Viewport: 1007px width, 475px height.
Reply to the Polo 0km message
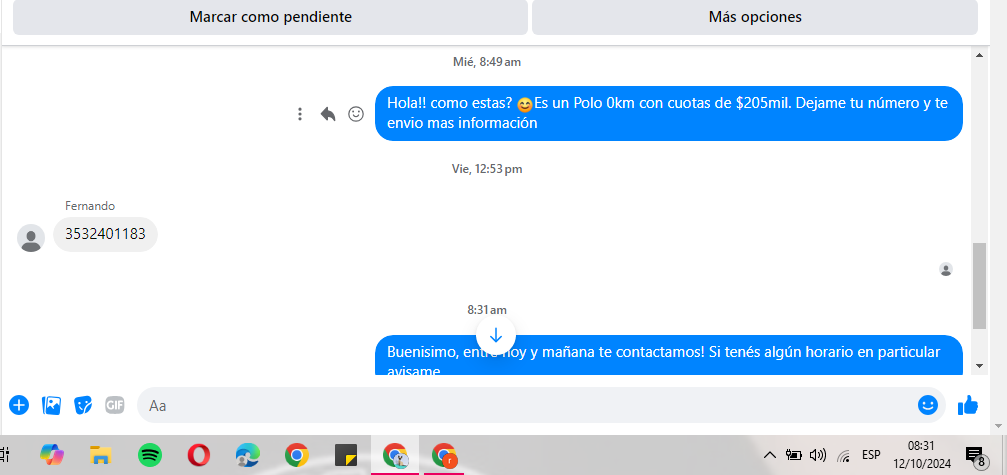pos(328,114)
